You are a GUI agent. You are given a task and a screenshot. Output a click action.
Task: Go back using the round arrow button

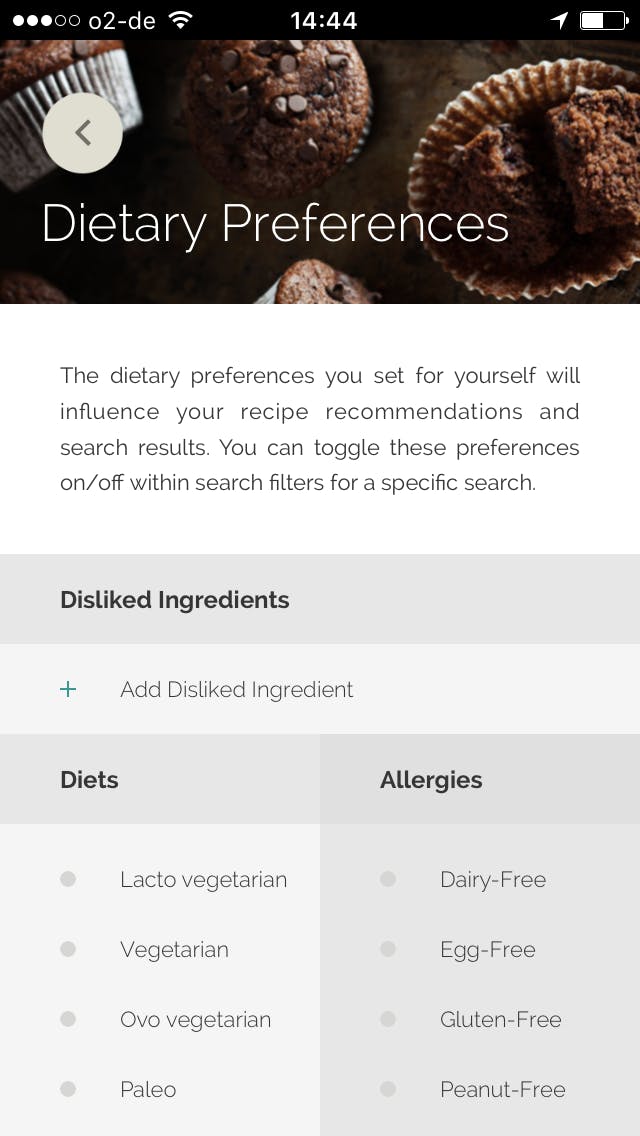click(x=83, y=133)
